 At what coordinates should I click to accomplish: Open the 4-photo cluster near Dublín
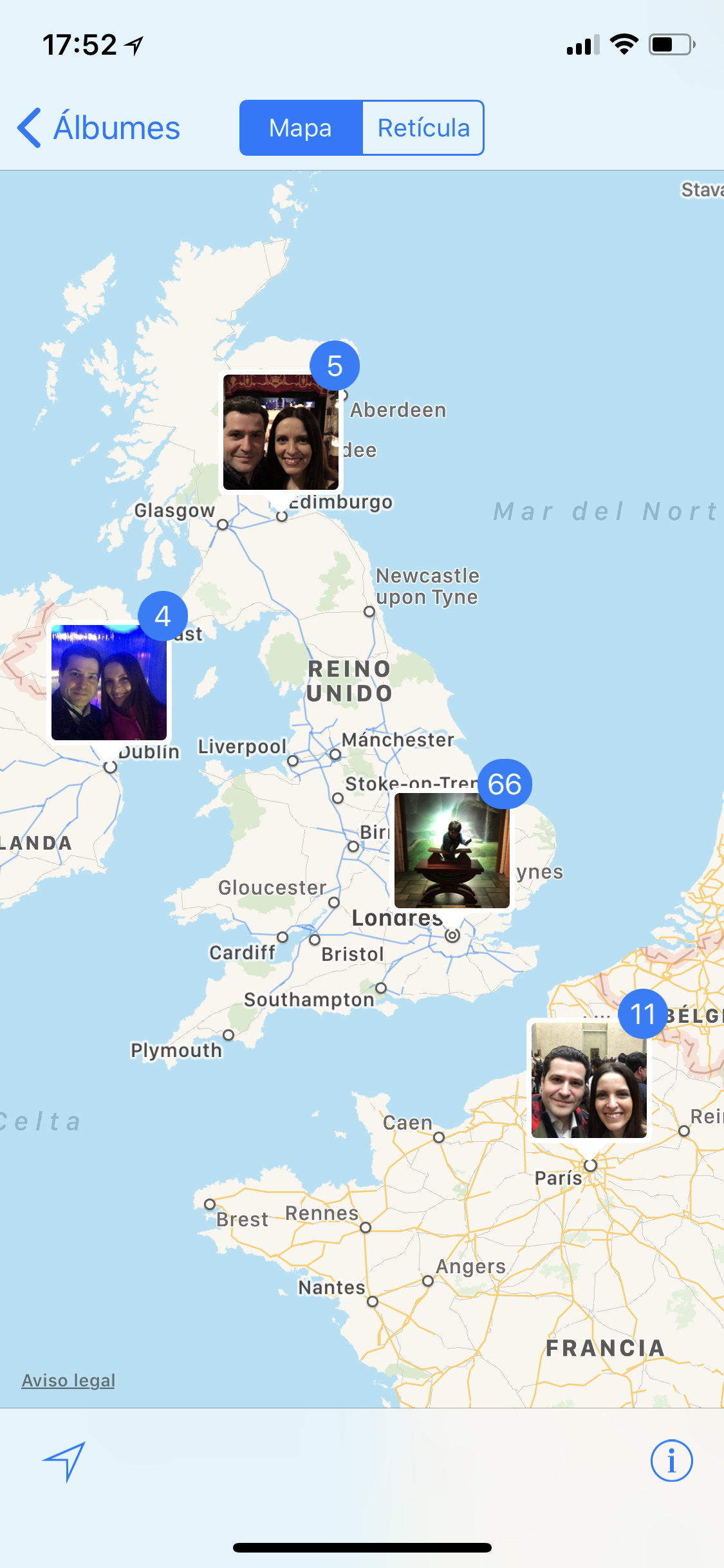tap(109, 682)
